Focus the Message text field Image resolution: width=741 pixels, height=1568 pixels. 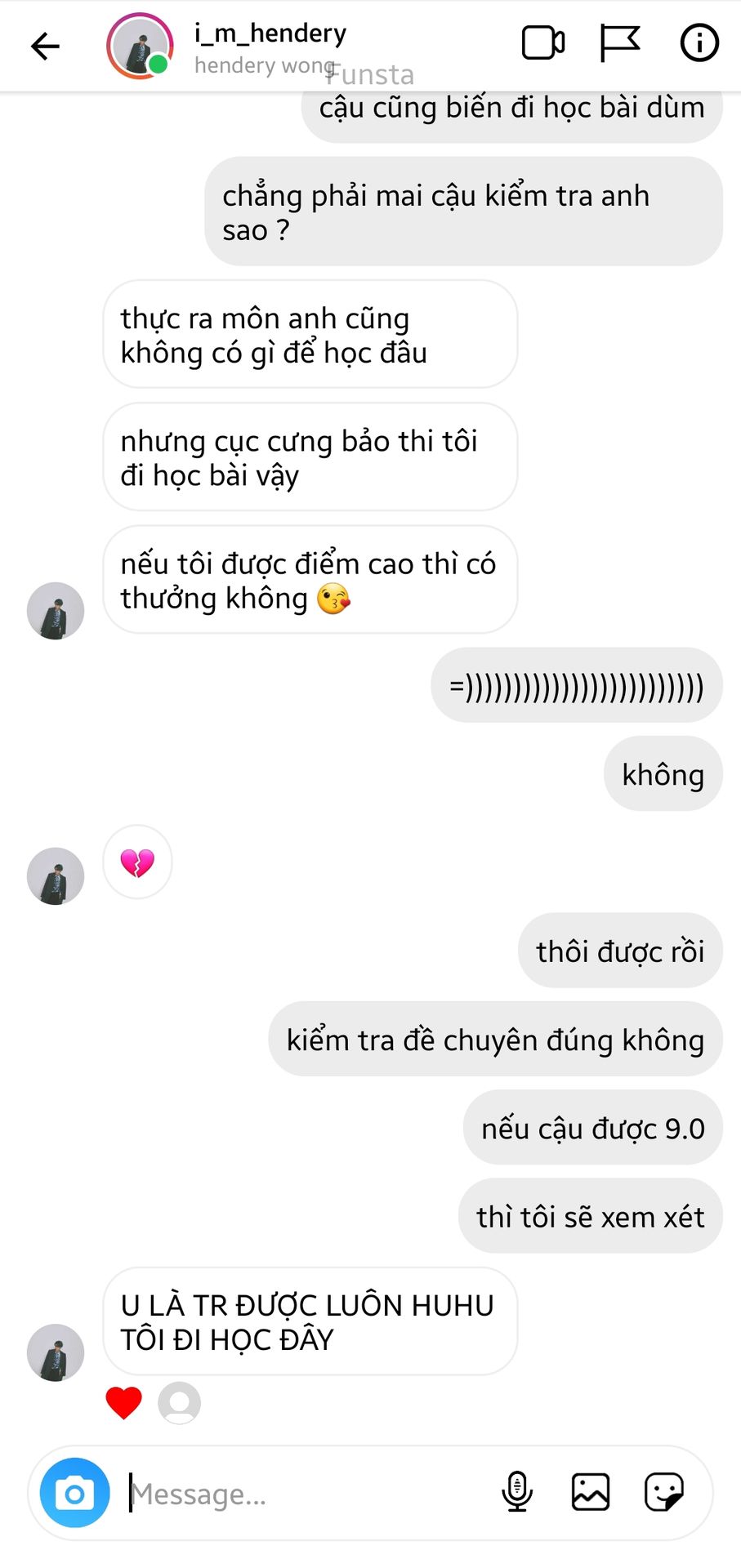pyautogui.click(x=310, y=1494)
